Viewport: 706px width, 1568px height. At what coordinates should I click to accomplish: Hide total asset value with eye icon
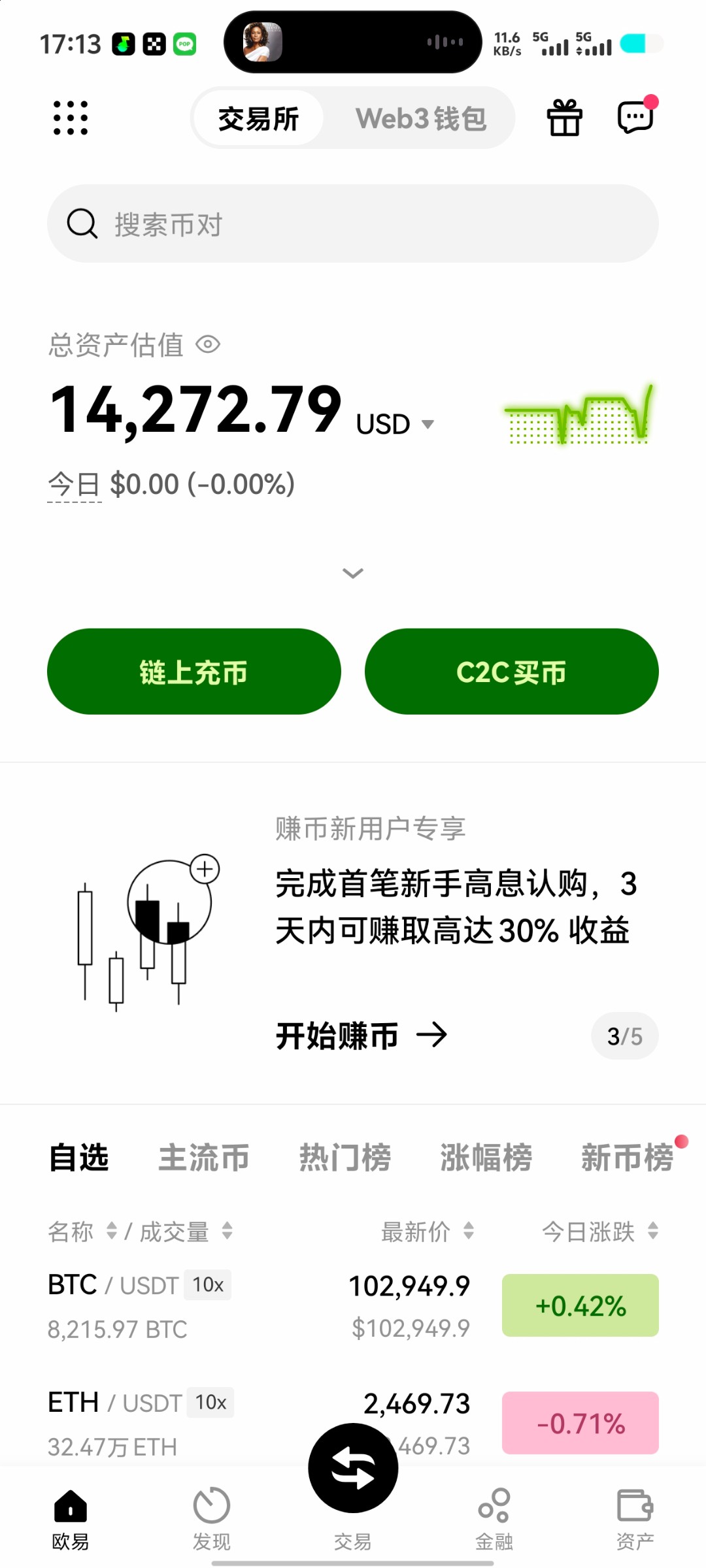tap(209, 344)
